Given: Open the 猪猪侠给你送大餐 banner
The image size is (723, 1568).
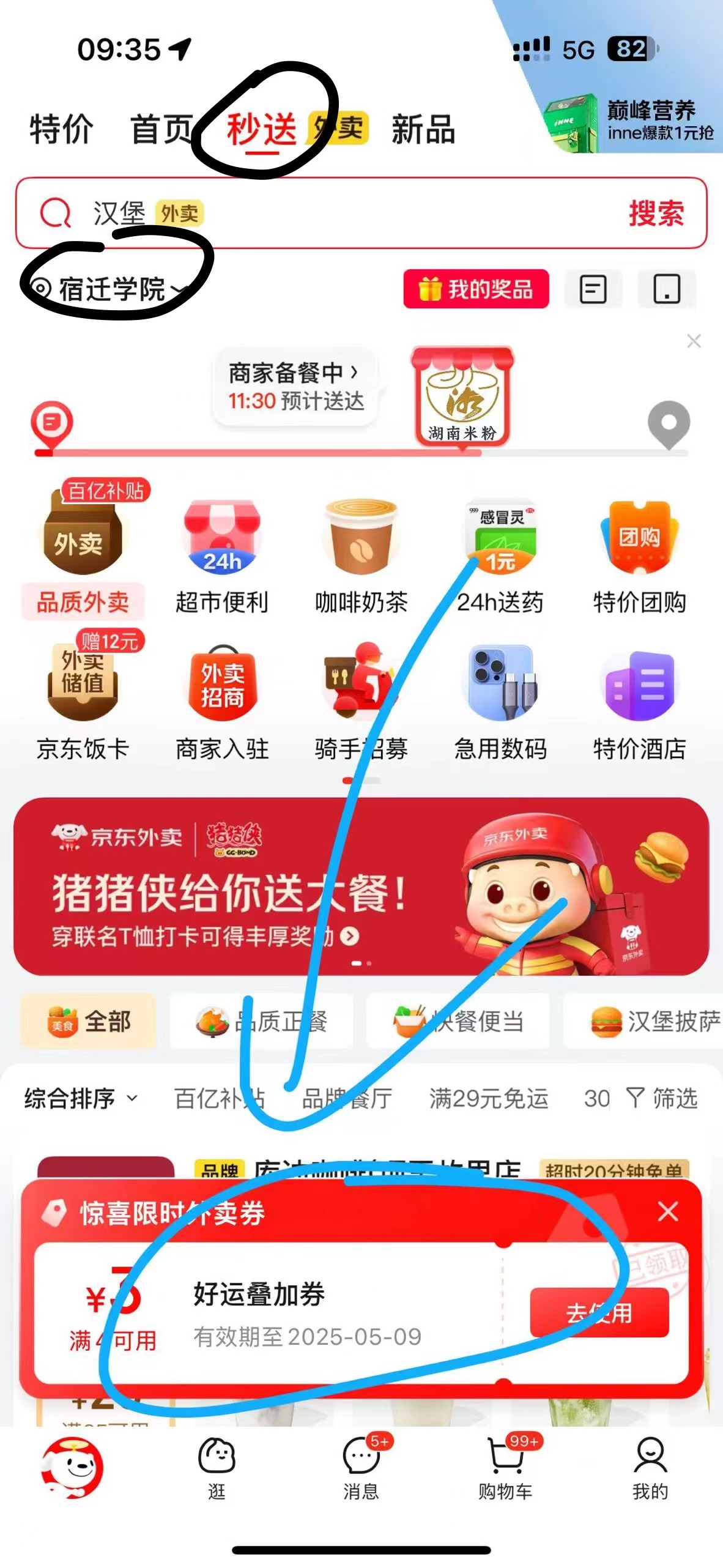Looking at the screenshot, I should (361, 886).
